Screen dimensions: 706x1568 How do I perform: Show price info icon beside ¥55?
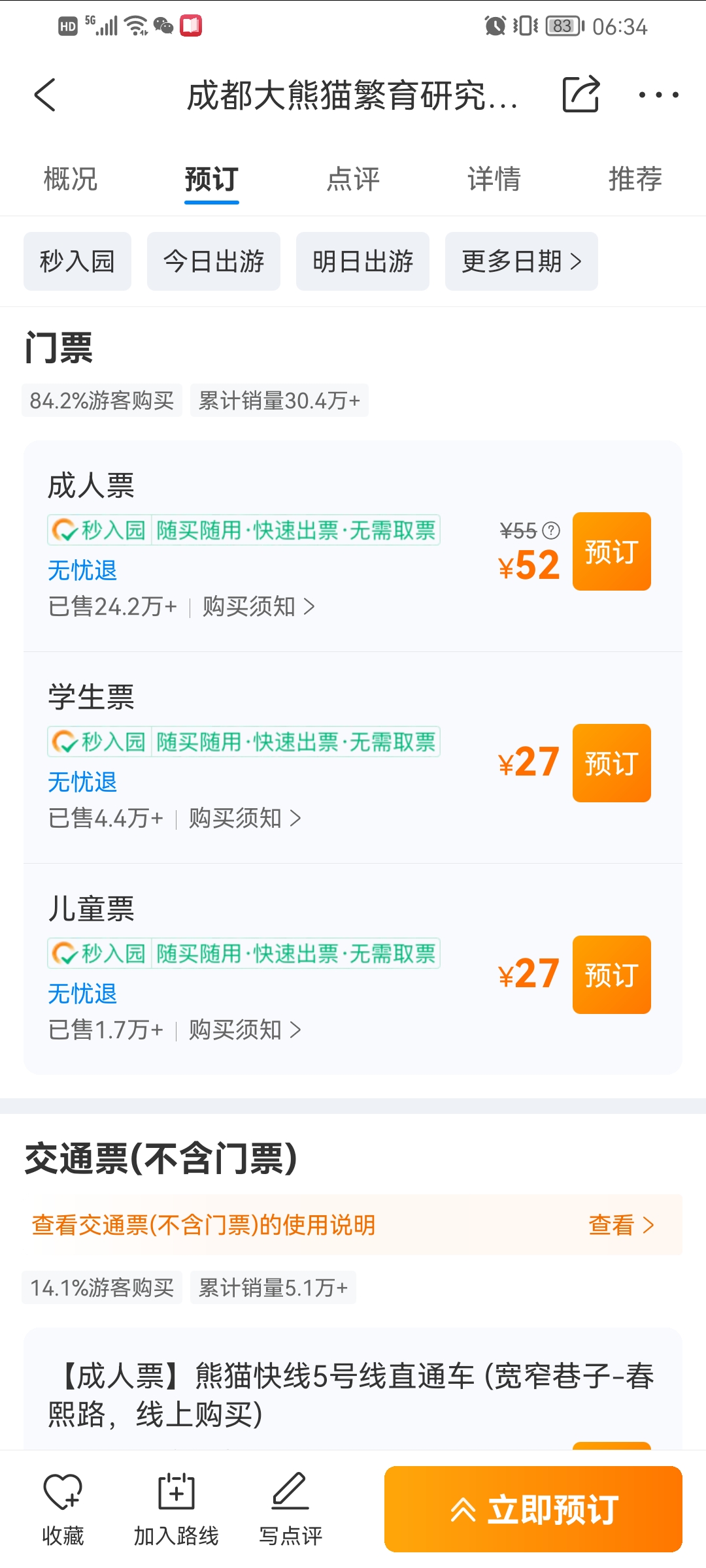coord(552,531)
